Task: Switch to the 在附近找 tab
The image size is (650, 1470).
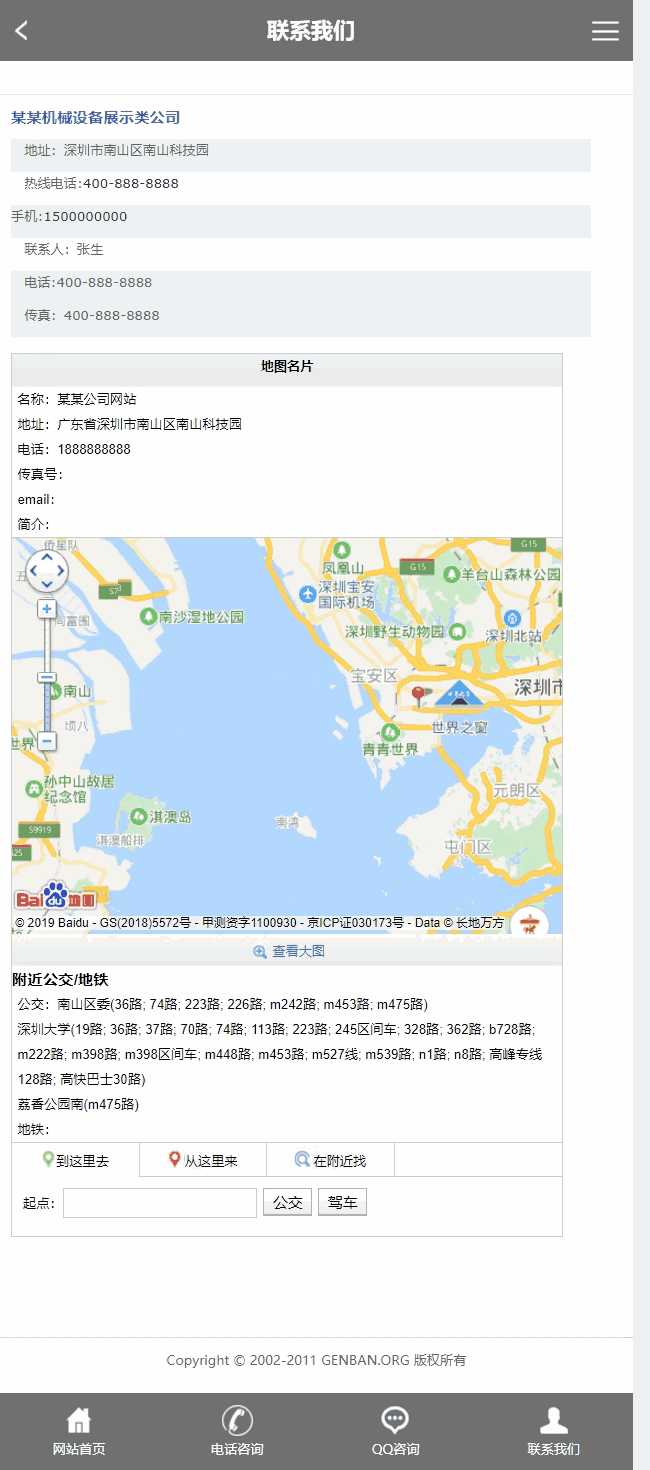Action: pos(330,1160)
